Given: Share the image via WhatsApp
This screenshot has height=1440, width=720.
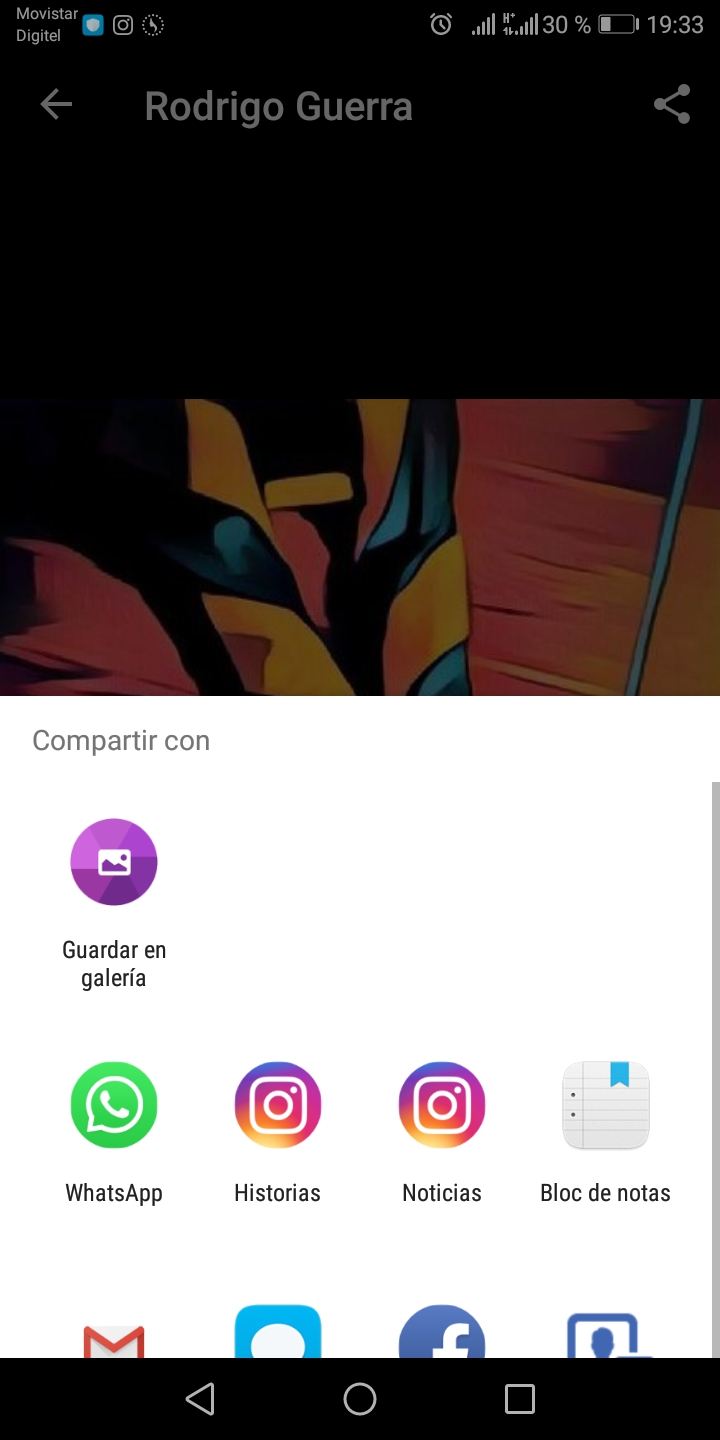Looking at the screenshot, I should pos(114,1131).
